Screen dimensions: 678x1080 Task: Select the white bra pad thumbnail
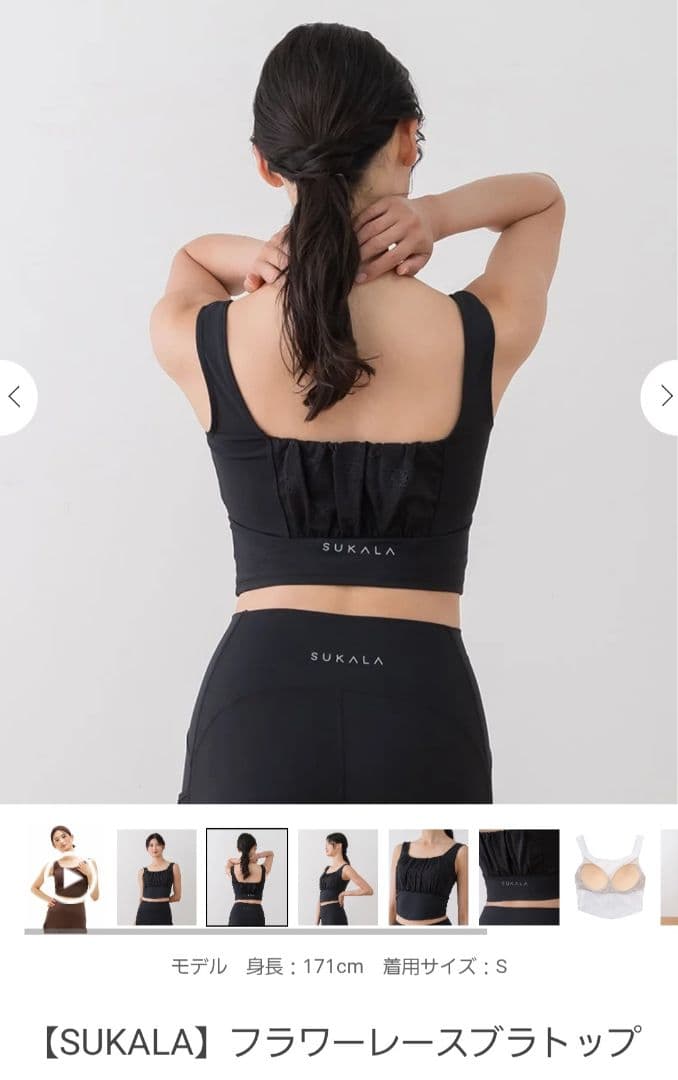point(609,877)
